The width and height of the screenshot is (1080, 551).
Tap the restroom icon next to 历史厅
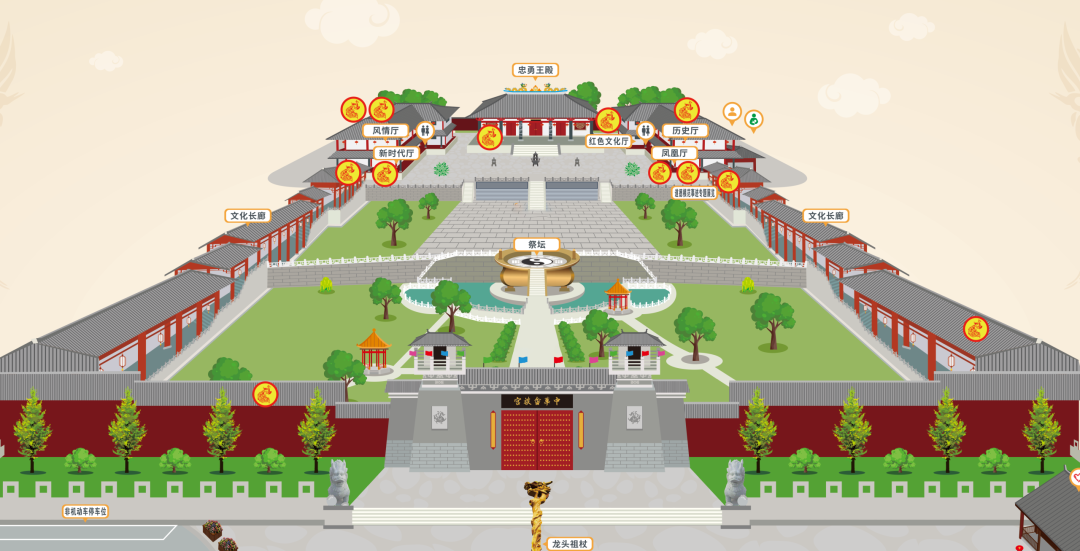[646, 130]
